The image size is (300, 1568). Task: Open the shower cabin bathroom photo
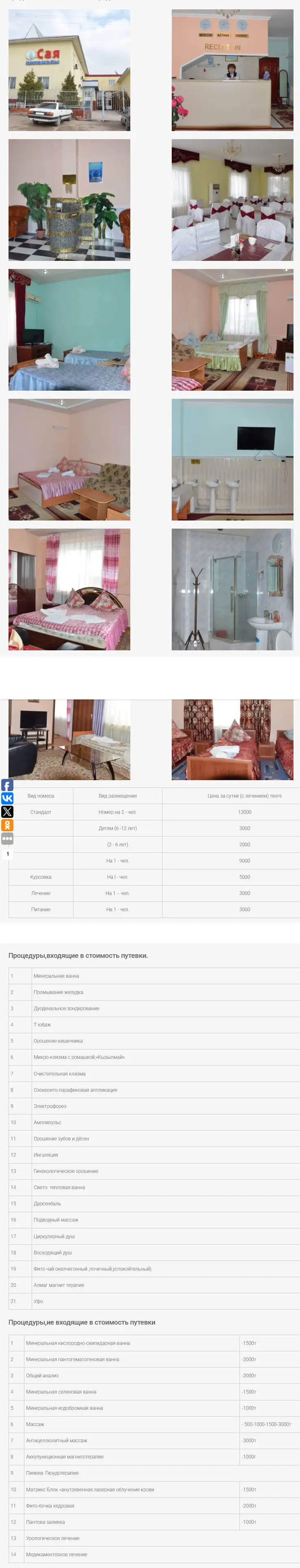point(232,589)
